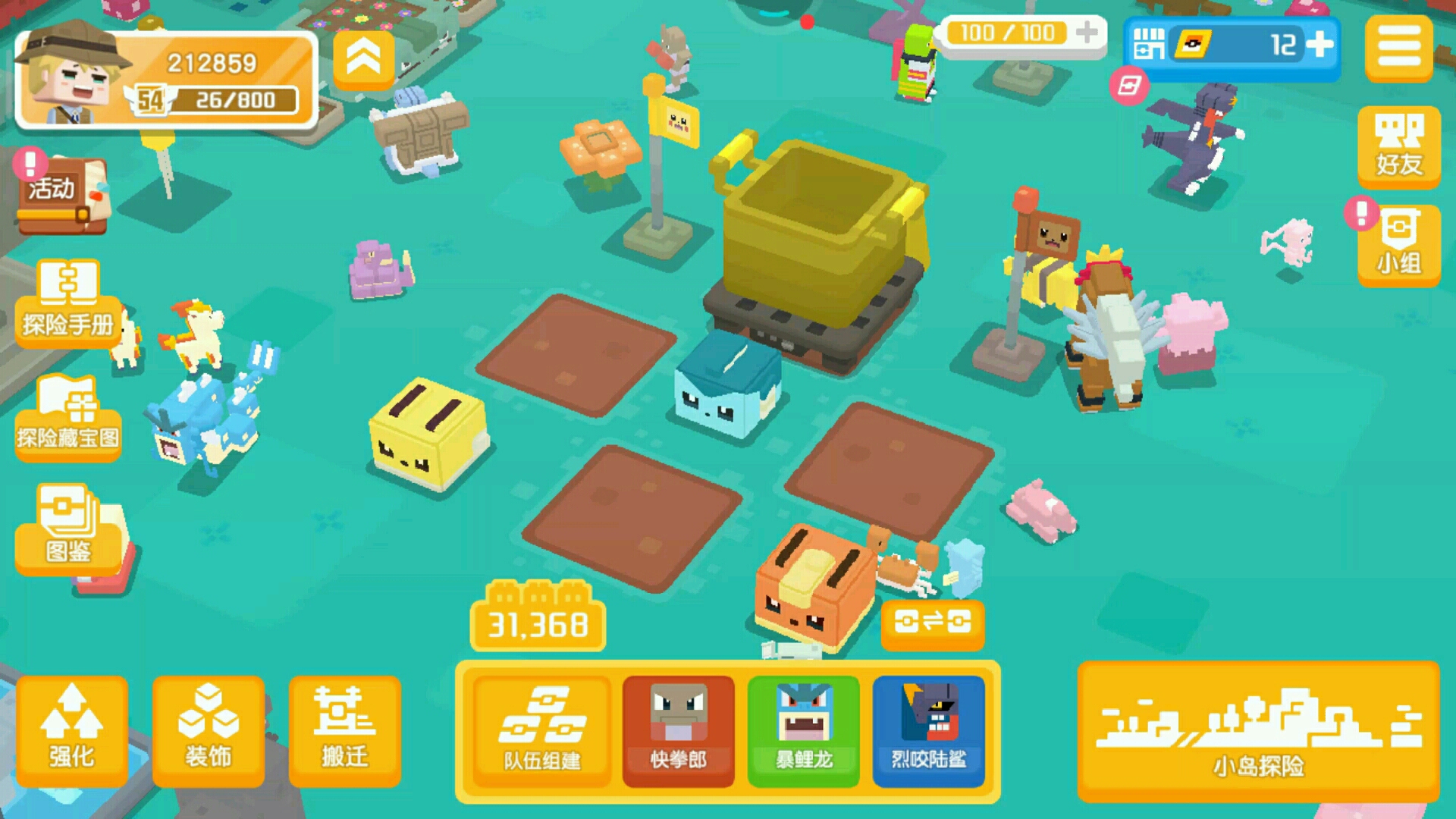
Task: Open the 图鉴 Pokédex
Action: click(x=68, y=527)
